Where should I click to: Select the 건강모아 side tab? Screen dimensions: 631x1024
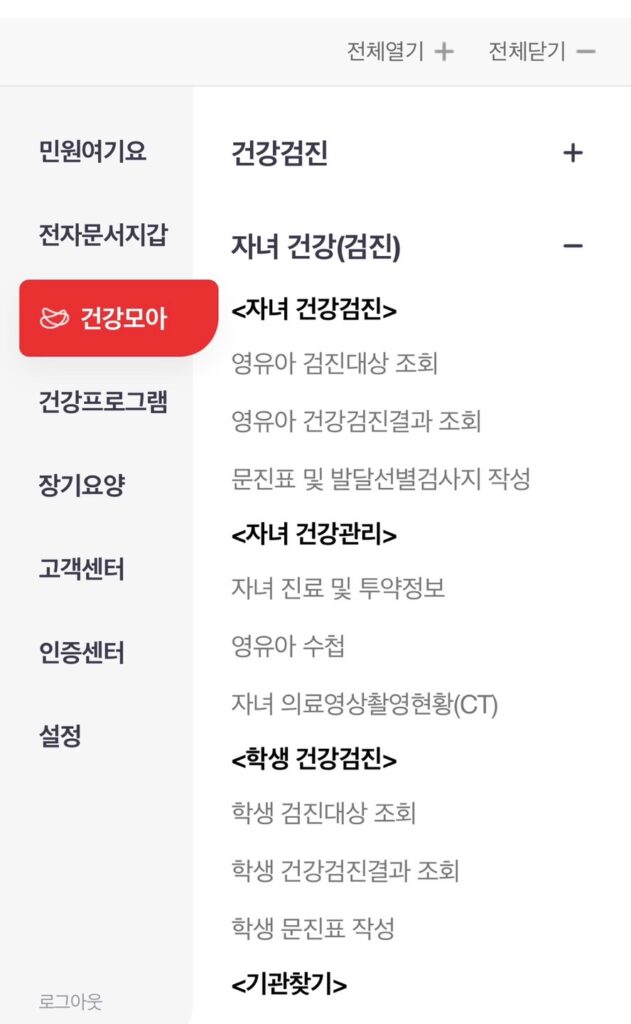118,319
